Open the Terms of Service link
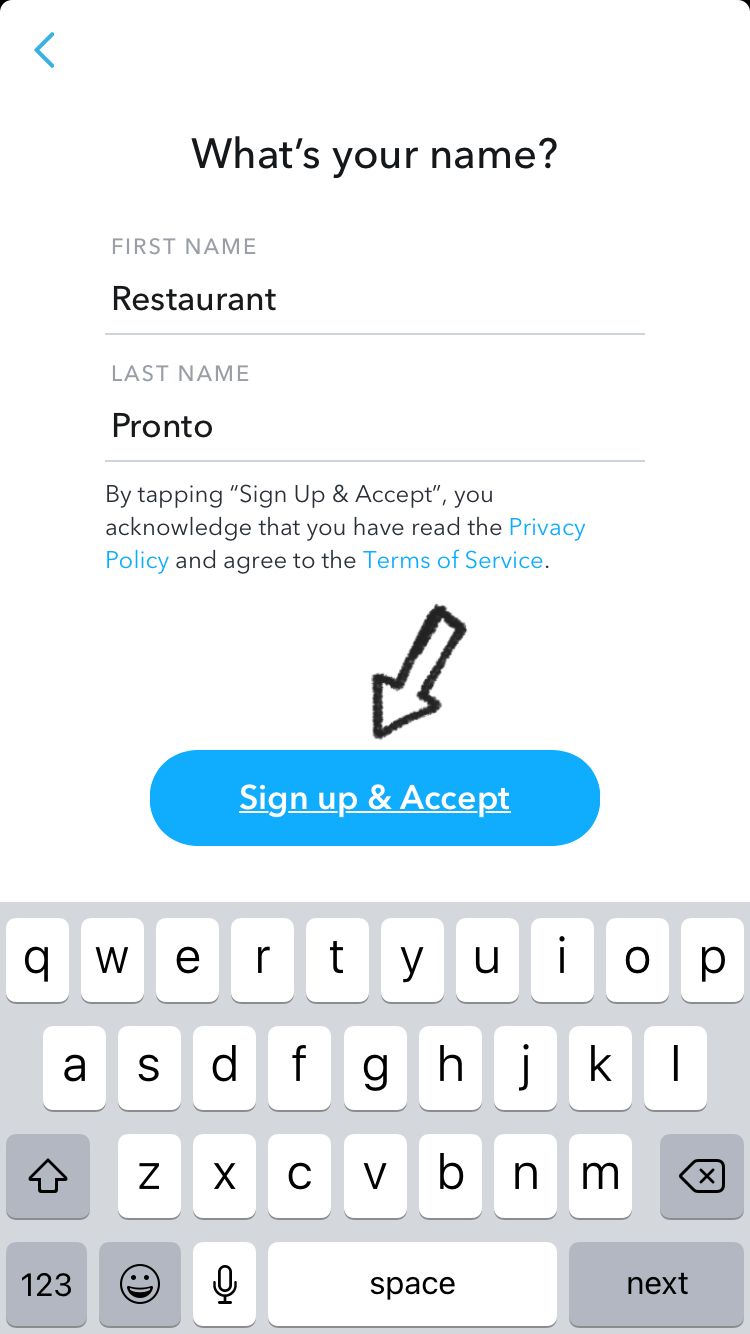 [453, 560]
